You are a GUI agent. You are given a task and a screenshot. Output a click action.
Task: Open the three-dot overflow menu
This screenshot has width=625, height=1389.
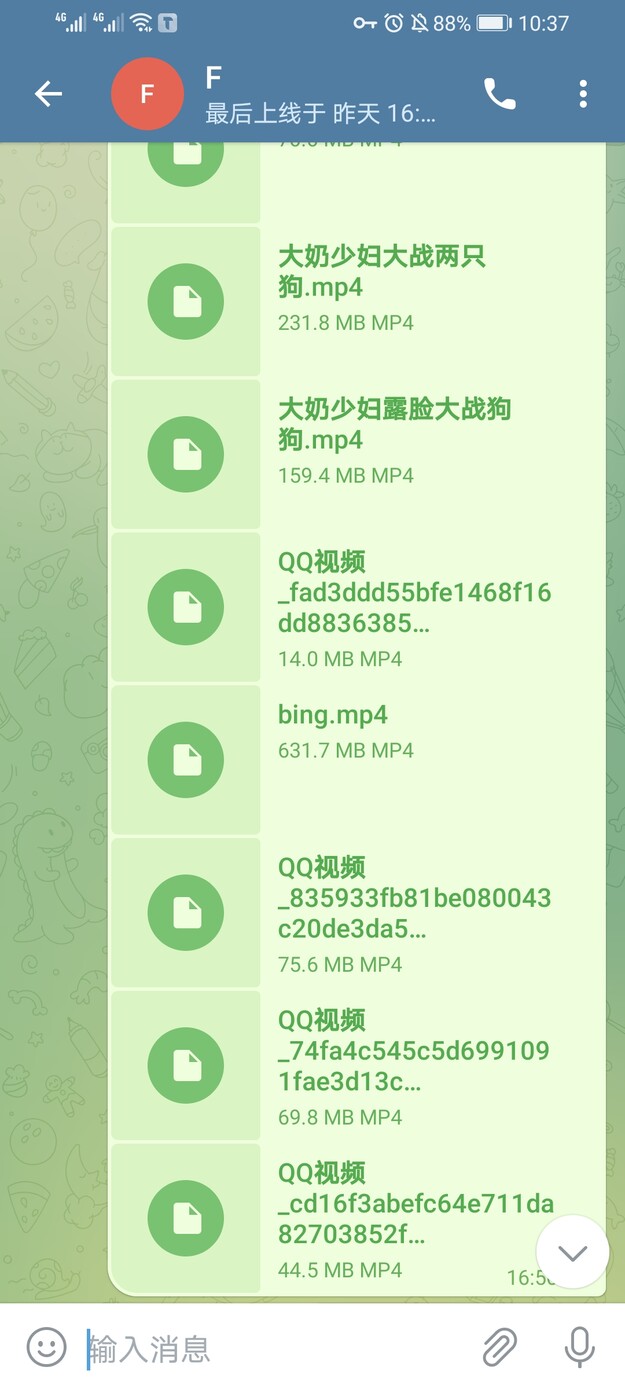tap(583, 94)
